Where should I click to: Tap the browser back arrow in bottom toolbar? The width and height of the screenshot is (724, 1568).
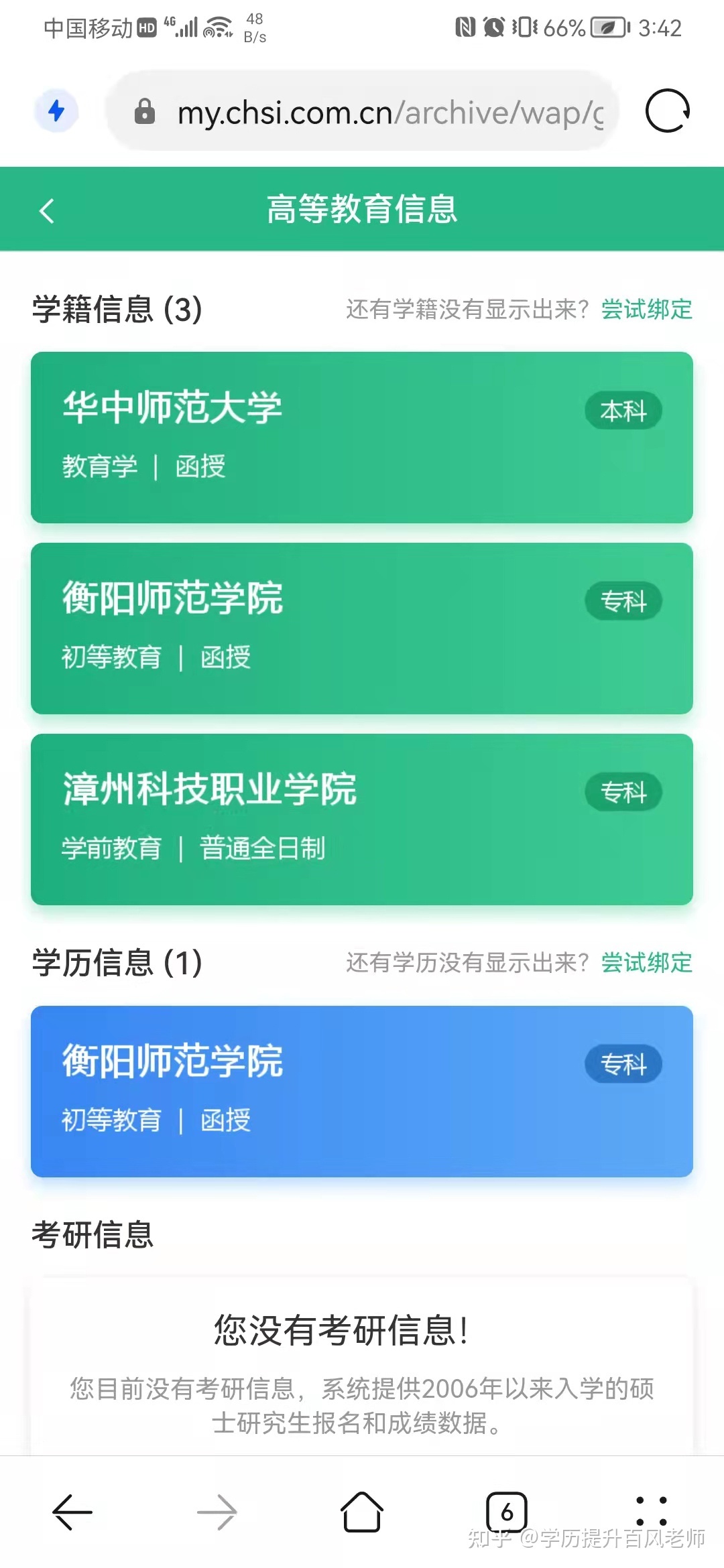(72, 1512)
